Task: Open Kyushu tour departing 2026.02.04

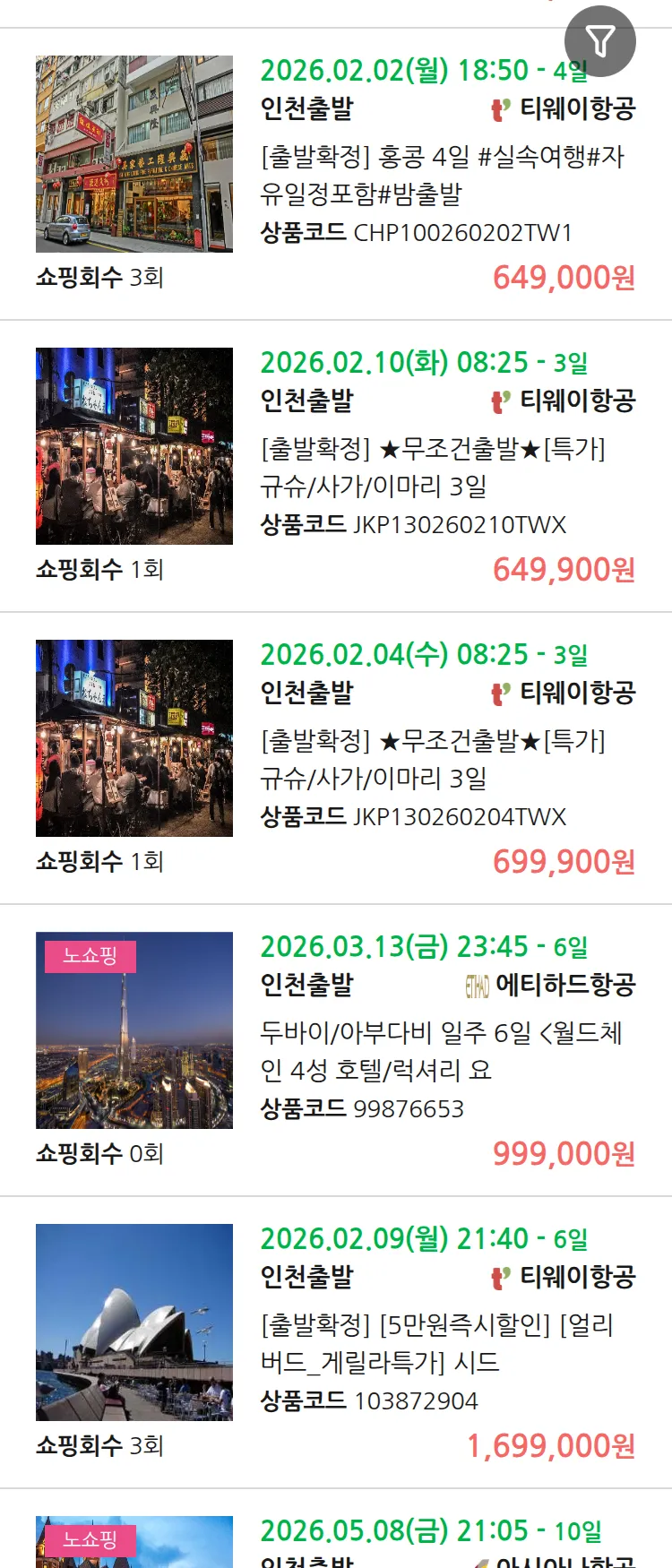Action: [x=432, y=759]
